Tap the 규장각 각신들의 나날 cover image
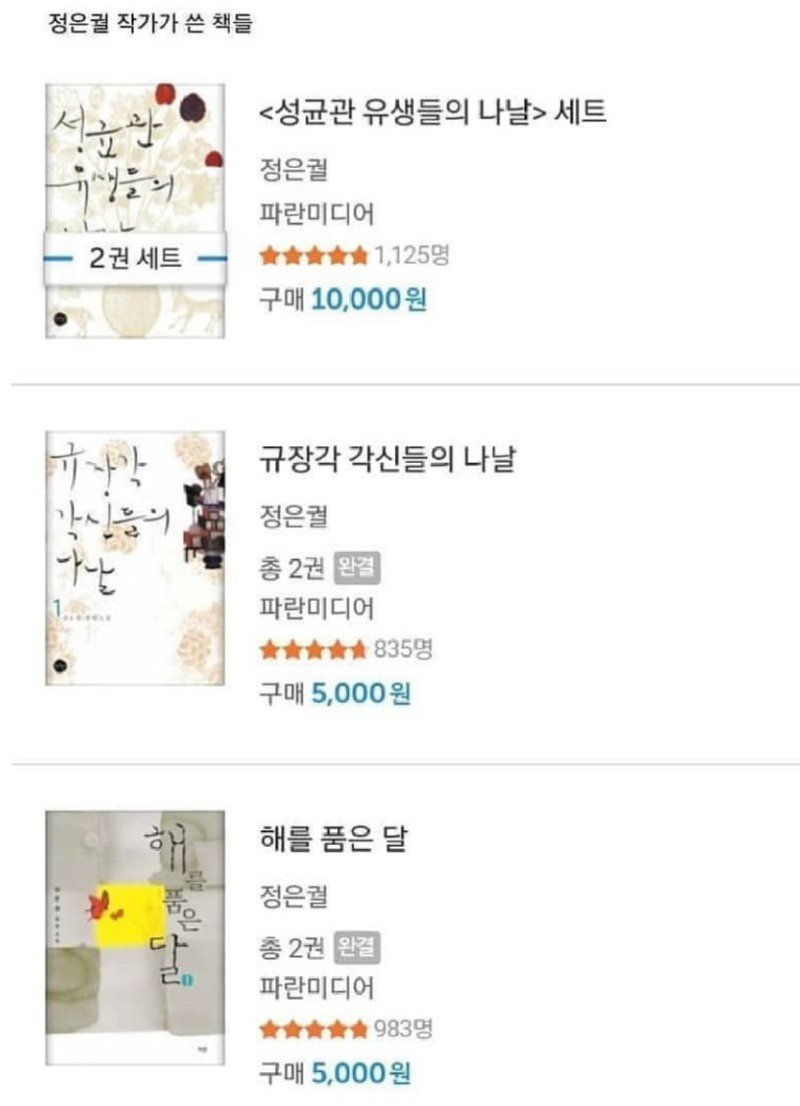Viewport: 800px width, 1106px height. pyautogui.click(x=136, y=558)
